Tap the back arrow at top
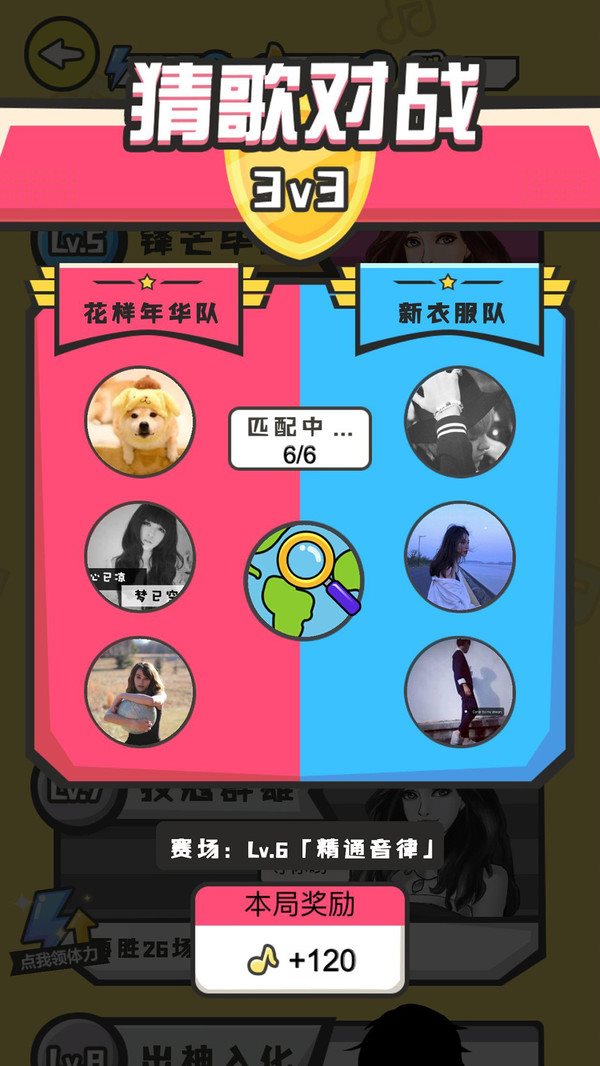Image resolution: width=600 pixels, height=1066 pixels. tap(62, 54)
